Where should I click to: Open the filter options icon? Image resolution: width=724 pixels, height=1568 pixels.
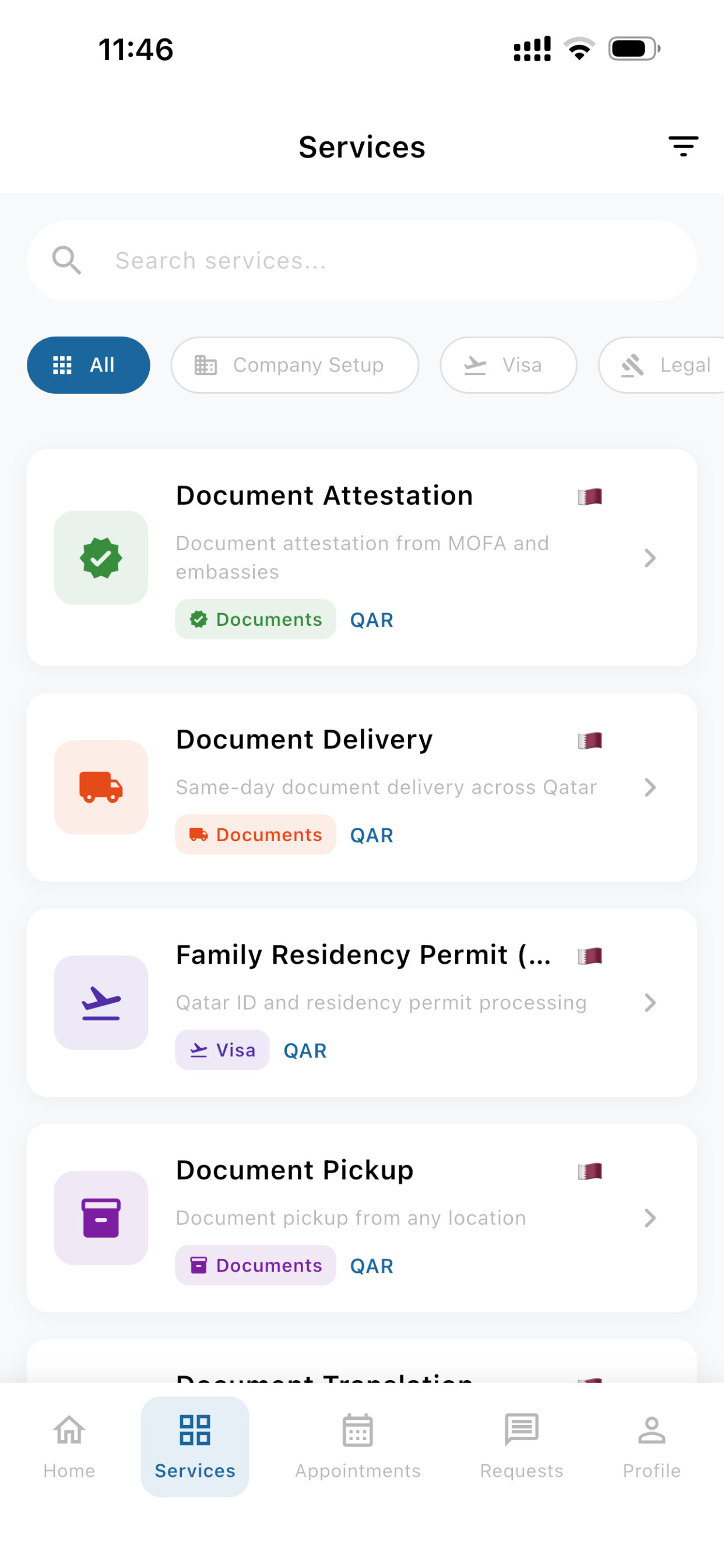coord(683,146)
